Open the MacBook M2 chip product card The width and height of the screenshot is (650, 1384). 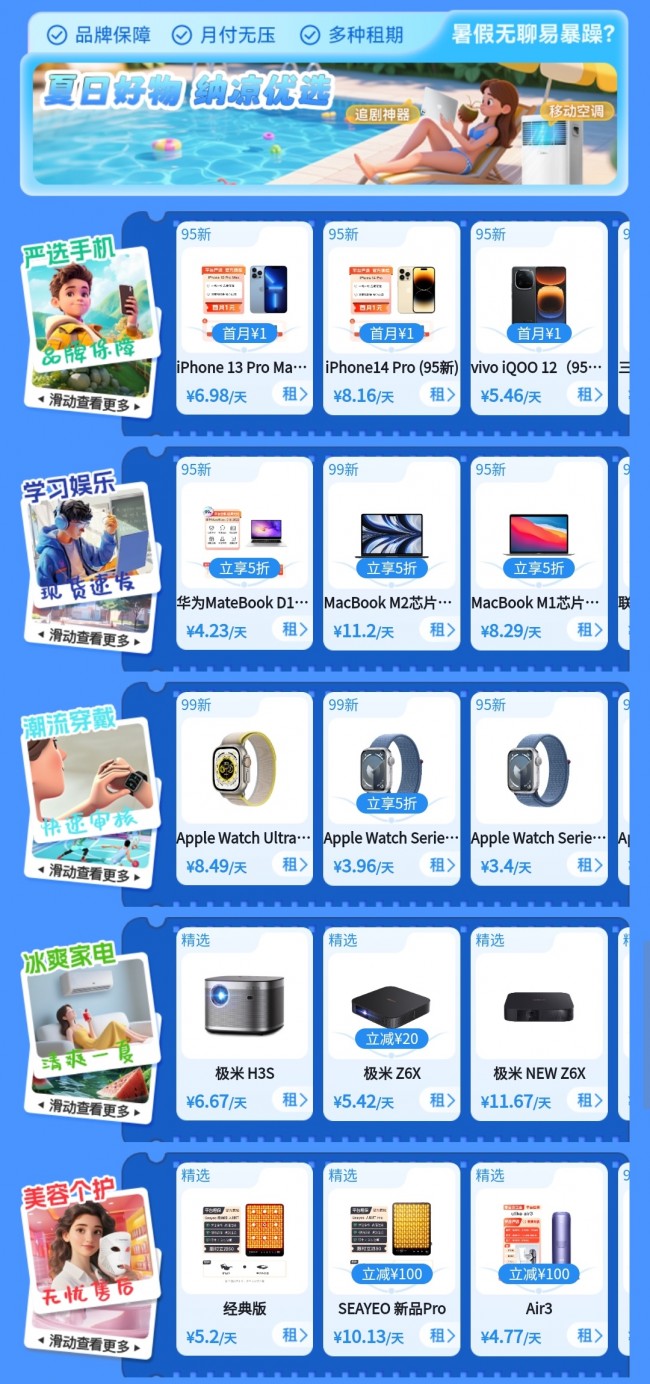(x=391, y=535)
